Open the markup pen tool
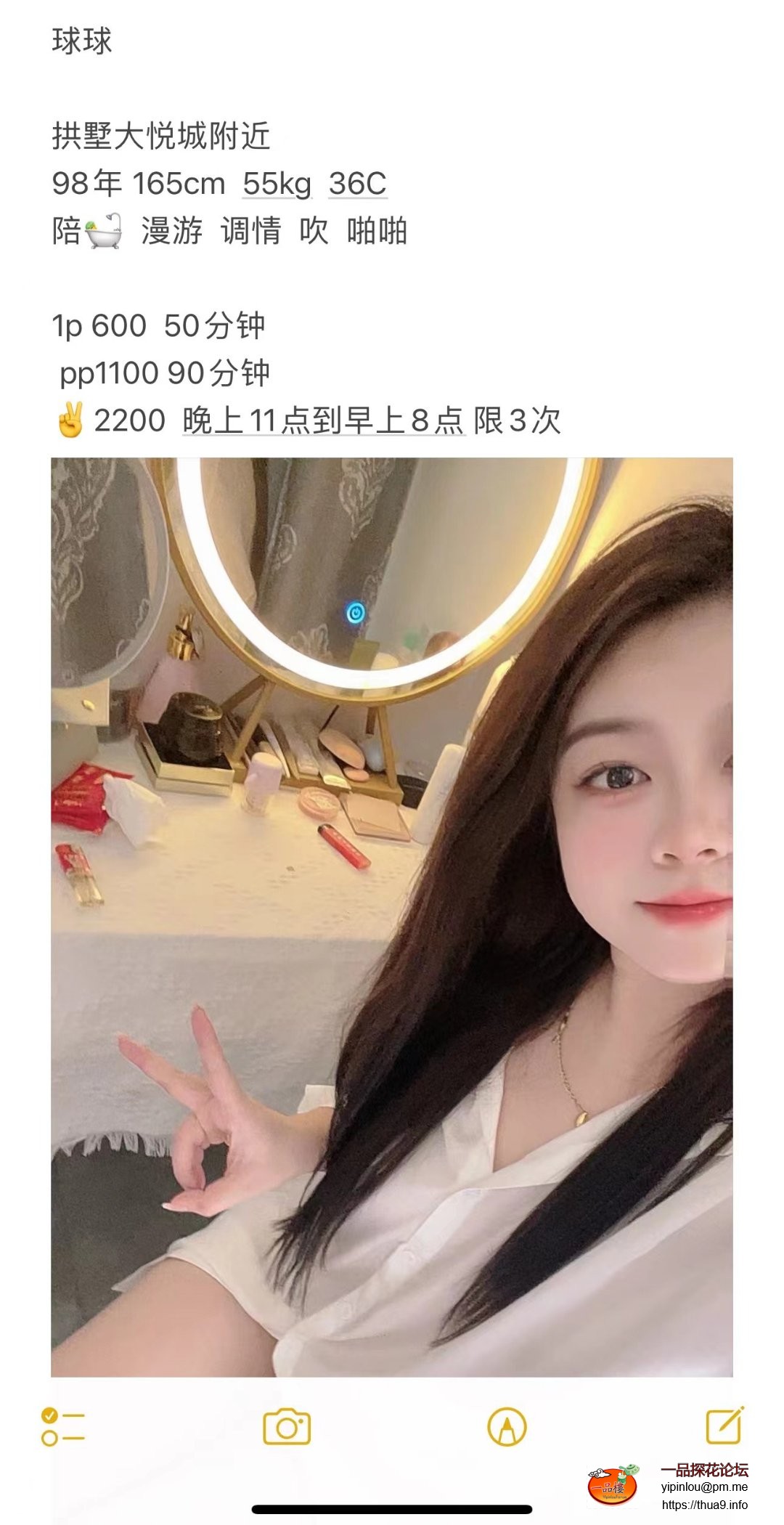Image resolution: width=784 pixels, height=1525 pixels. [x=507, y=1427]
